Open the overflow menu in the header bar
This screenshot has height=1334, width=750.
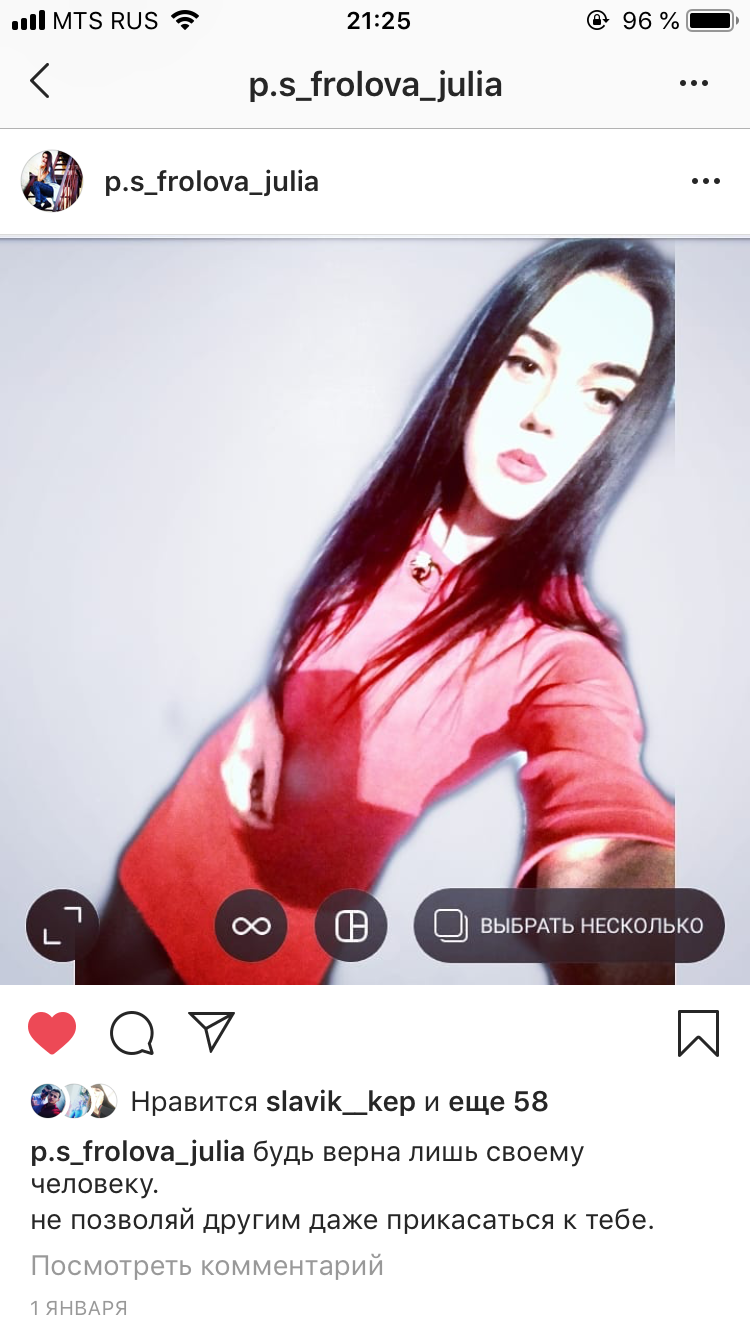pos(694,84)
